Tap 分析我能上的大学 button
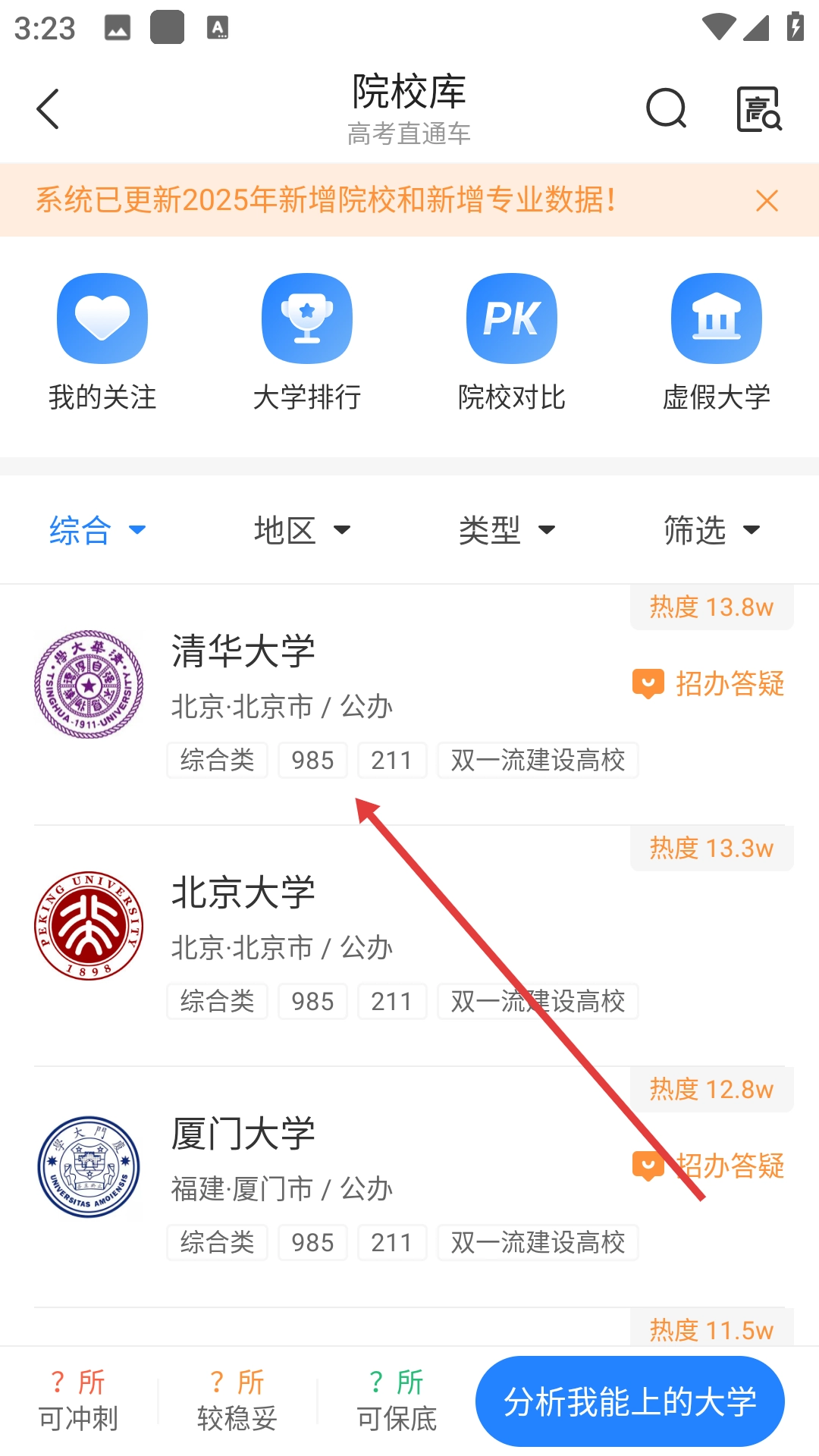Screen dimensions: 819x1456 [x=629, y=1401]
